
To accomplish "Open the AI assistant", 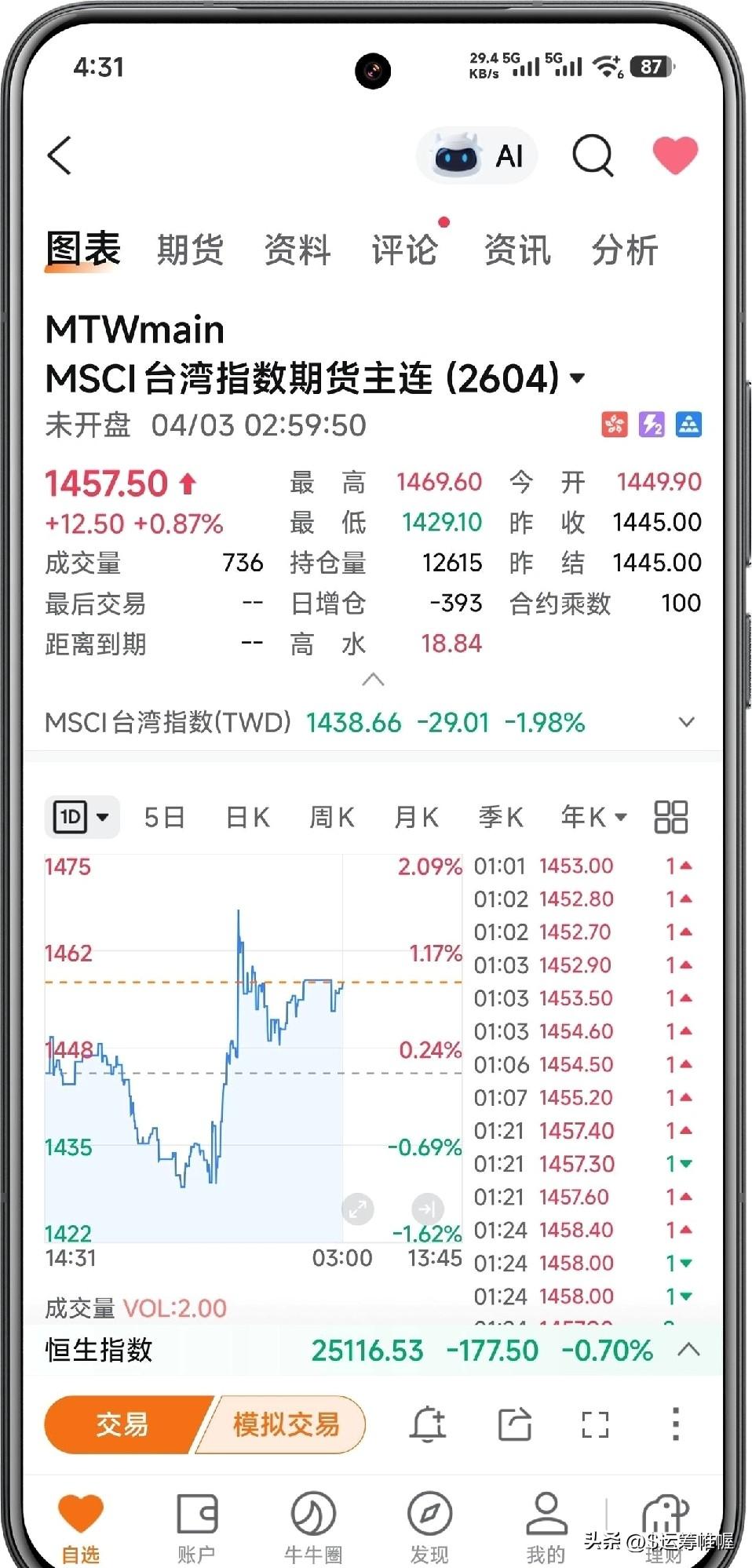I will click(478, 155).
